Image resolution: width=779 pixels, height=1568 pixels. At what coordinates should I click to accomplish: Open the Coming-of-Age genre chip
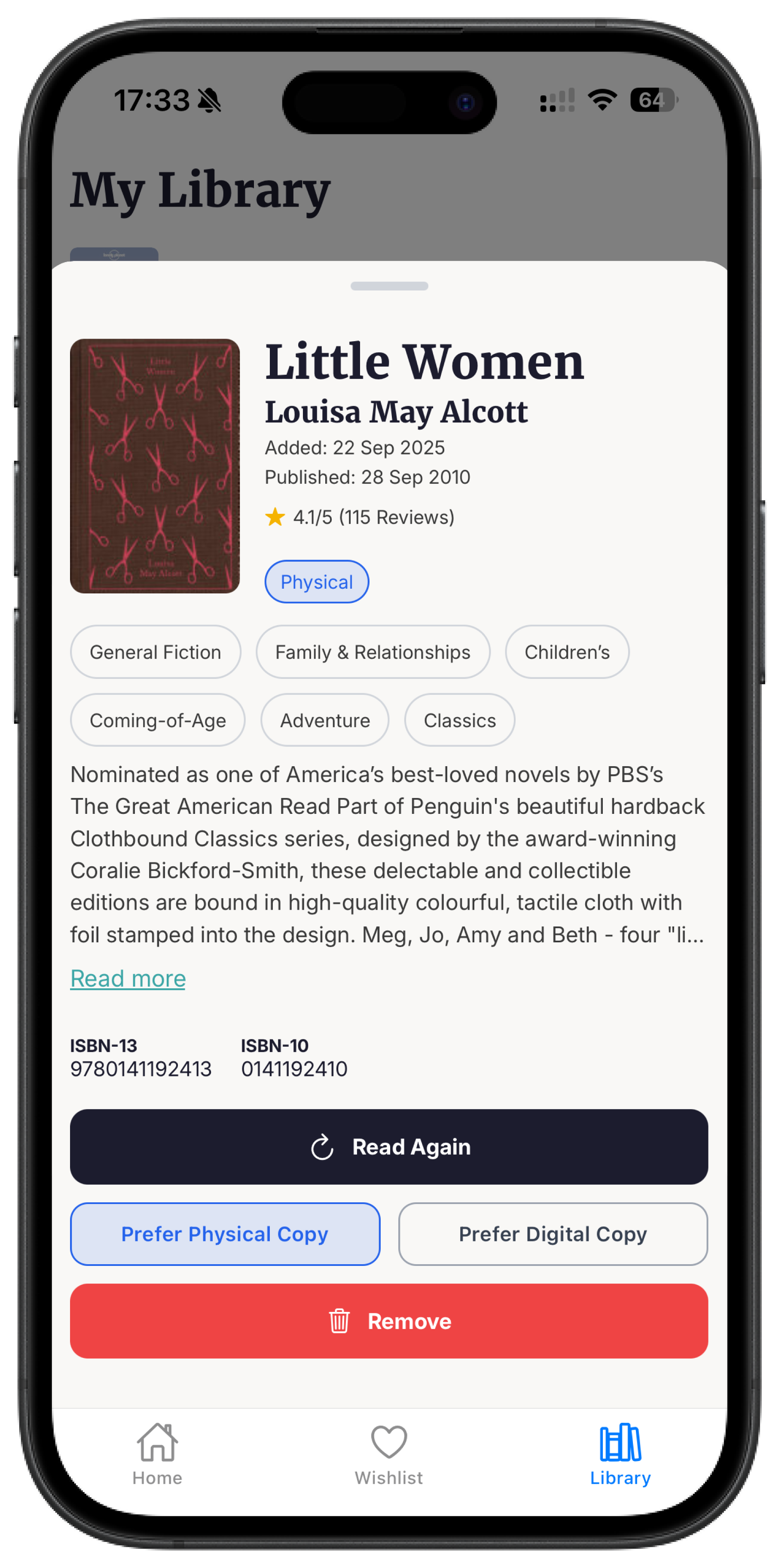point(158,720)
